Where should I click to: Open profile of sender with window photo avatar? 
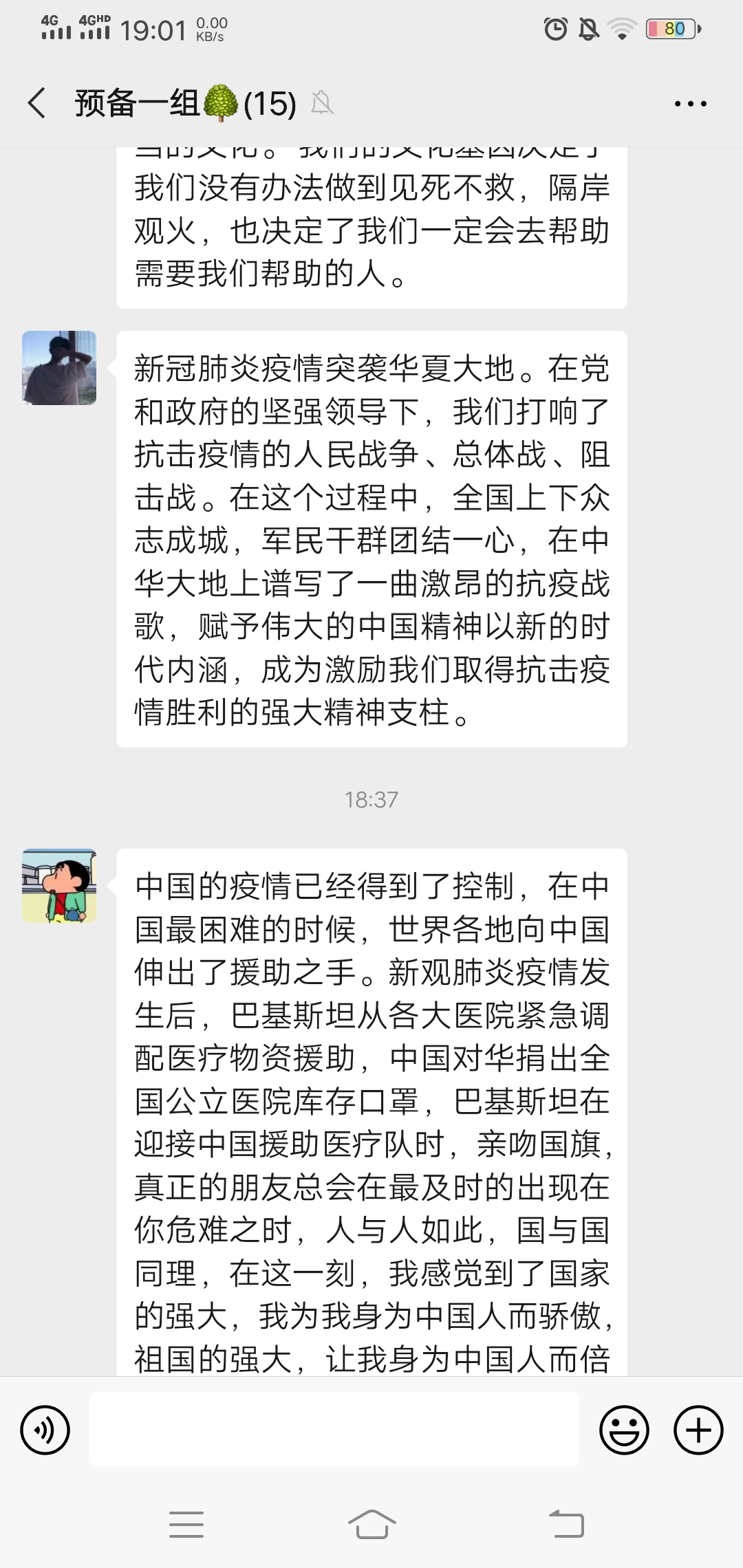(59, 368)
